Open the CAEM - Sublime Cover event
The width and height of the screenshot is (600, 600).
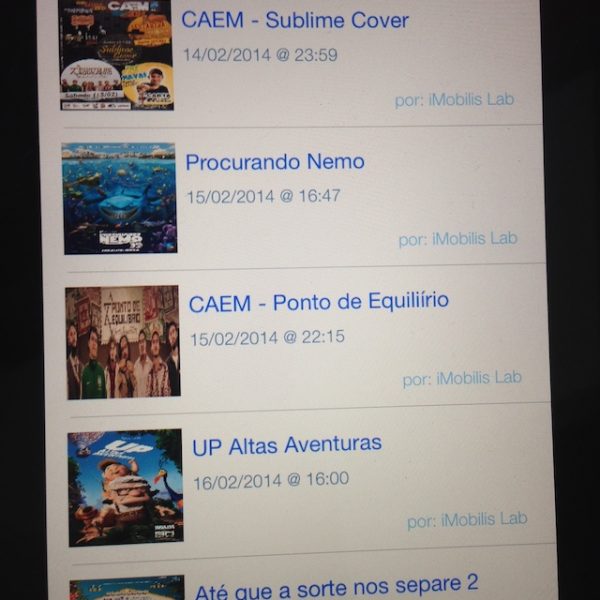click(295, 20)
